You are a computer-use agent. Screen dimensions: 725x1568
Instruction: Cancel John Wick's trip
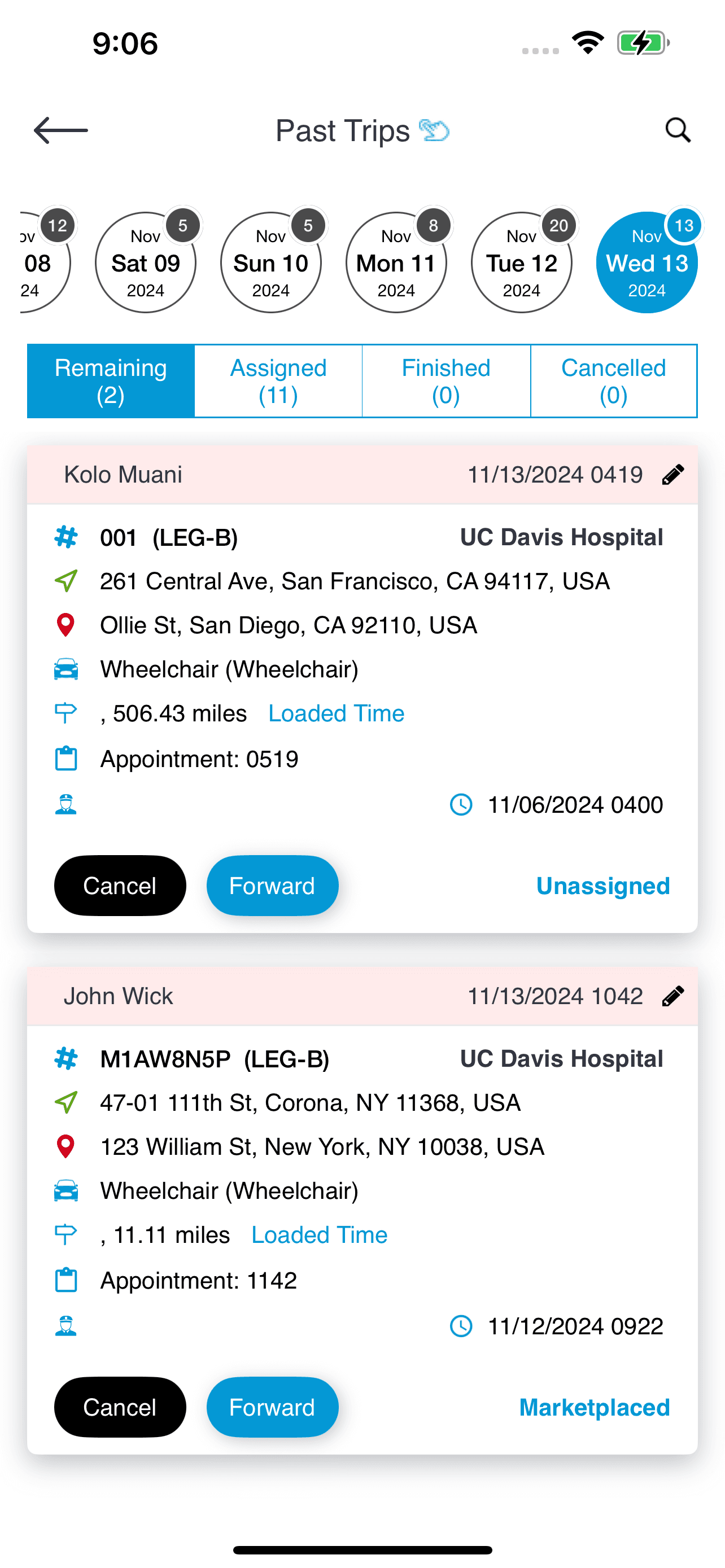click(x=120, y=1407)
